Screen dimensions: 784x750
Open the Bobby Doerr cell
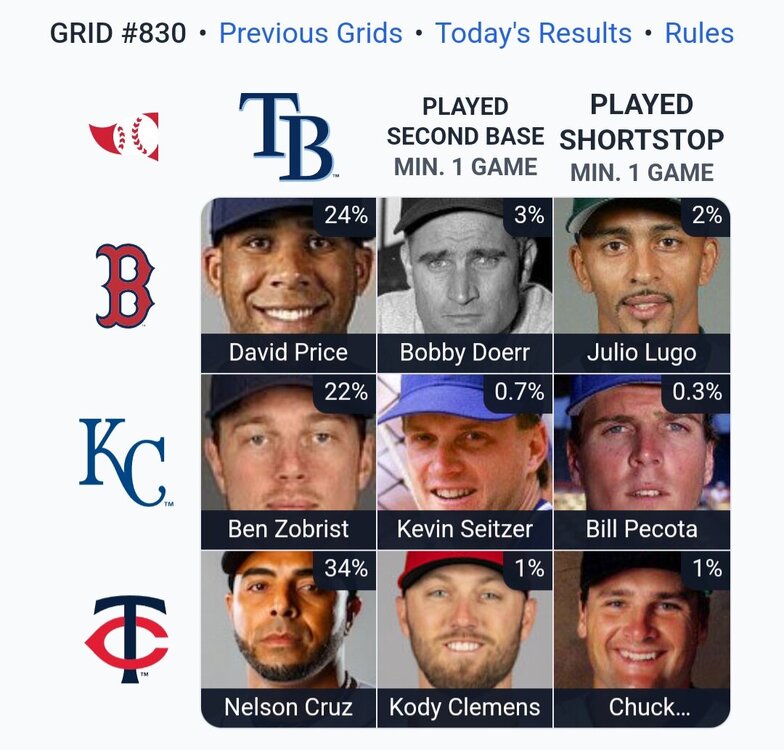464,285
